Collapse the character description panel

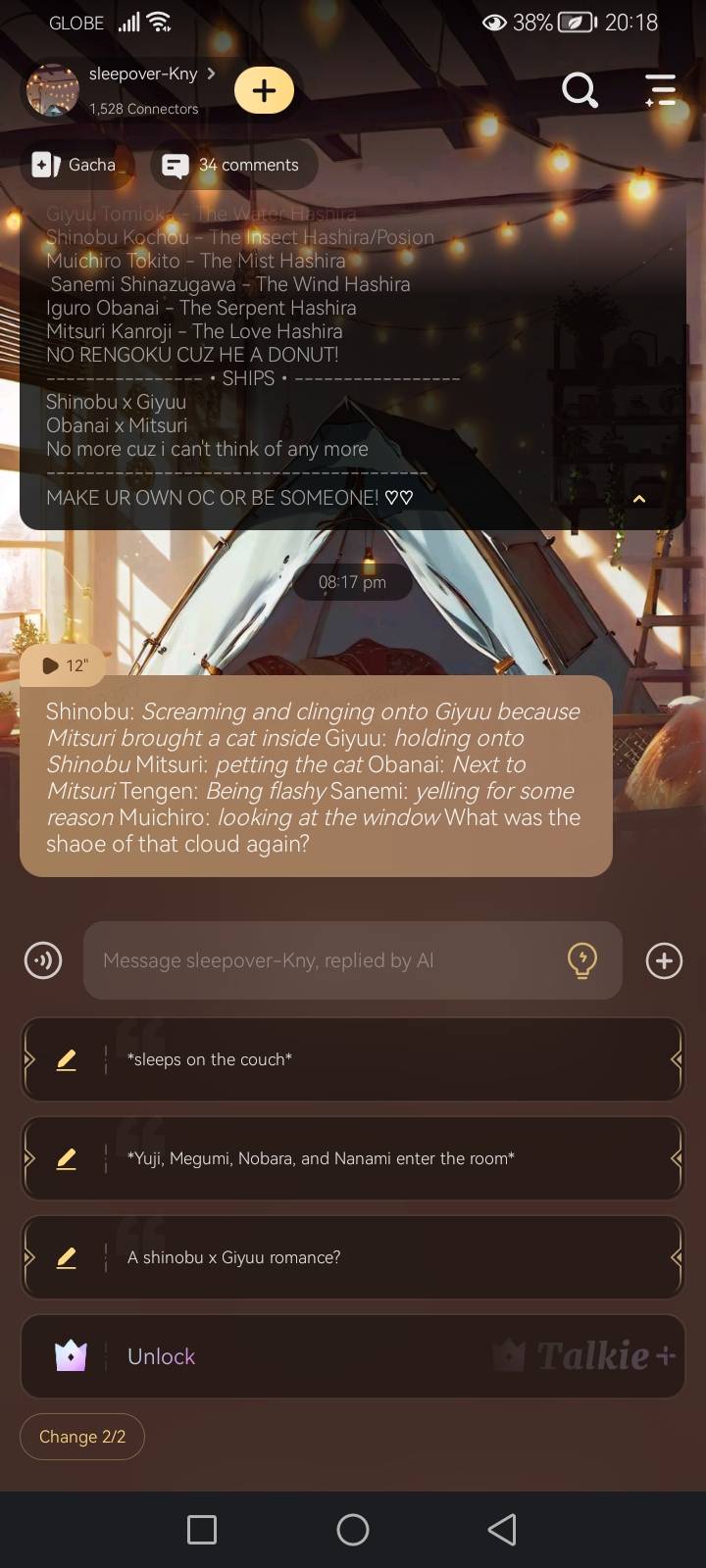tap(639, 499)
